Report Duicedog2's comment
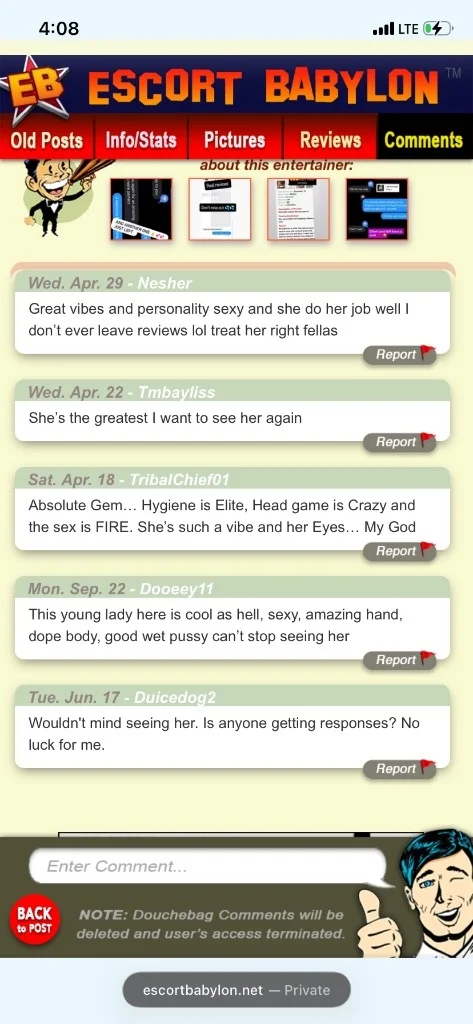This screenshot has height=1024, width=473. click(400, 769)
